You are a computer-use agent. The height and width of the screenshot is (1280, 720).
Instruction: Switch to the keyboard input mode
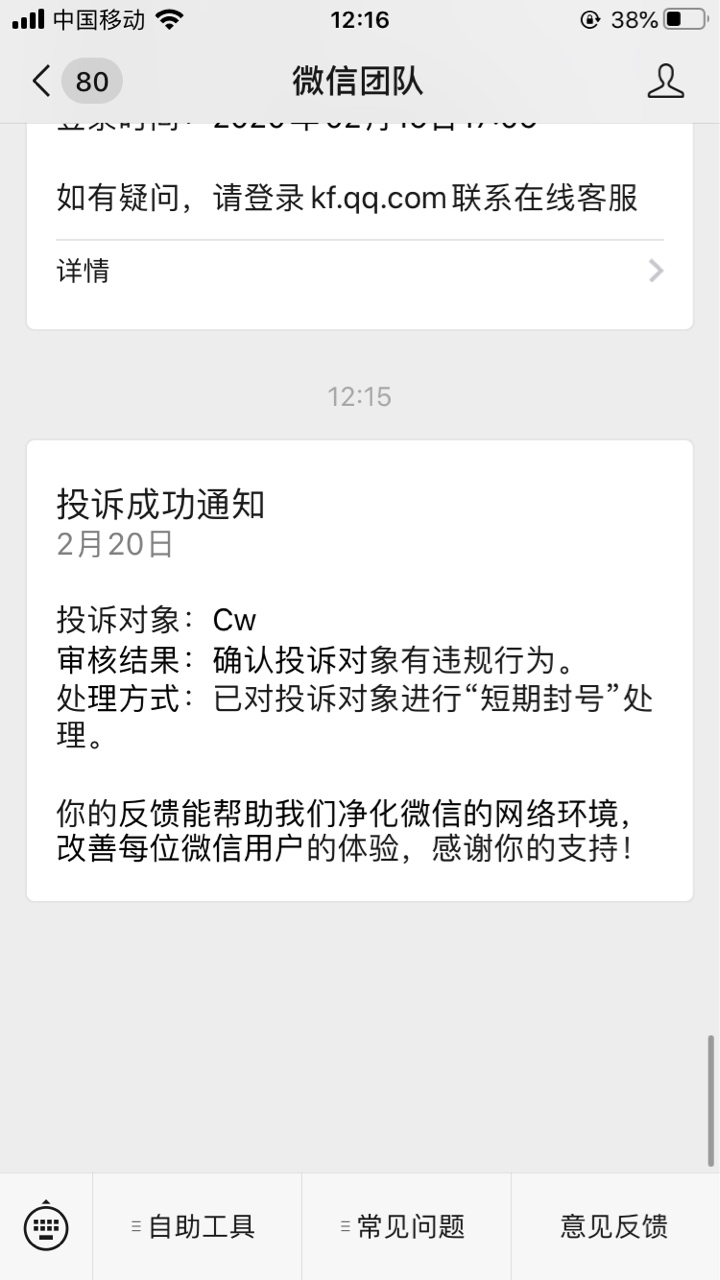pos(46,1226)
